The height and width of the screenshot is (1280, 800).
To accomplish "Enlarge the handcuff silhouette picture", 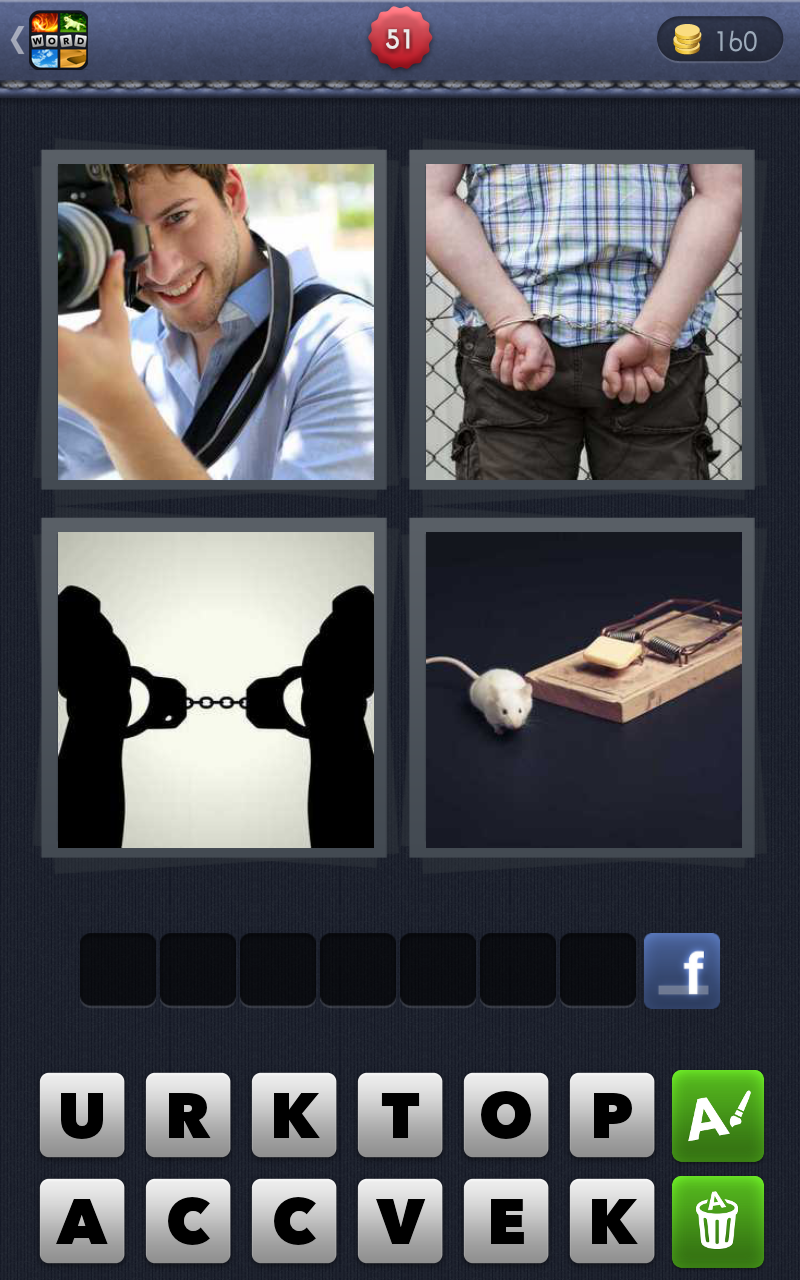I will pos(216,690).
